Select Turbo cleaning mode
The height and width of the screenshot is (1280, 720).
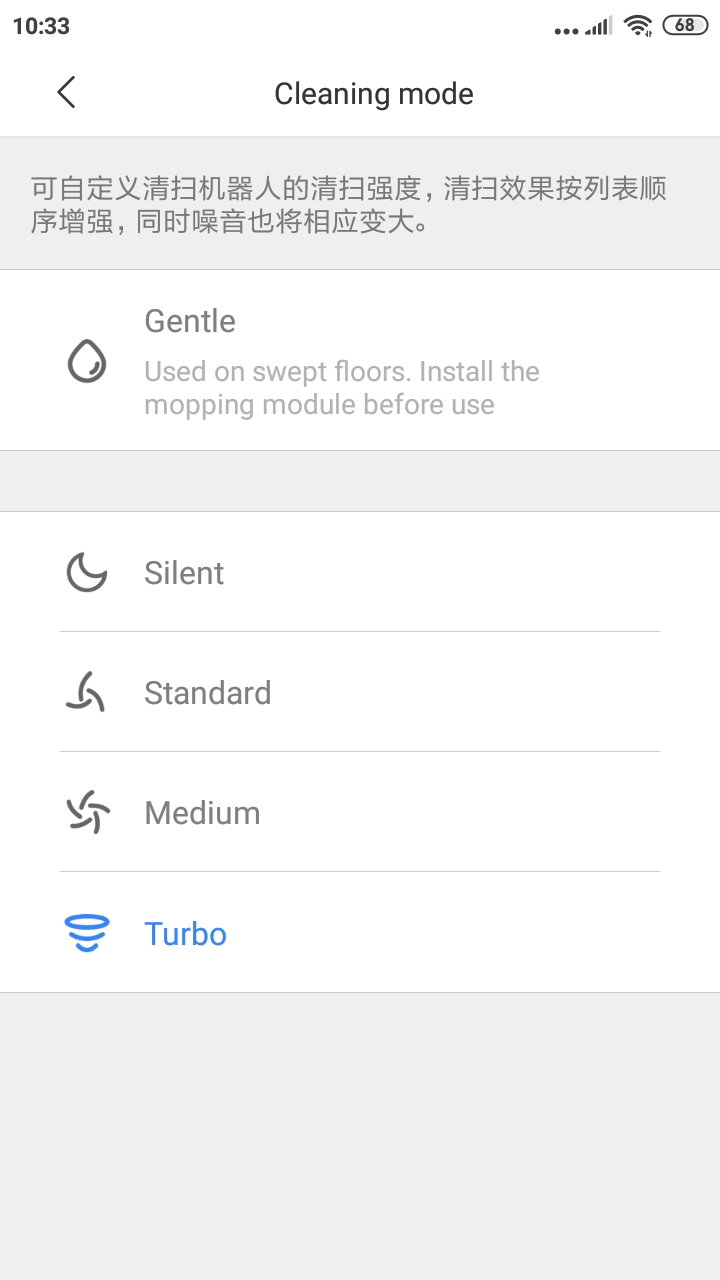tap(360, 933)
